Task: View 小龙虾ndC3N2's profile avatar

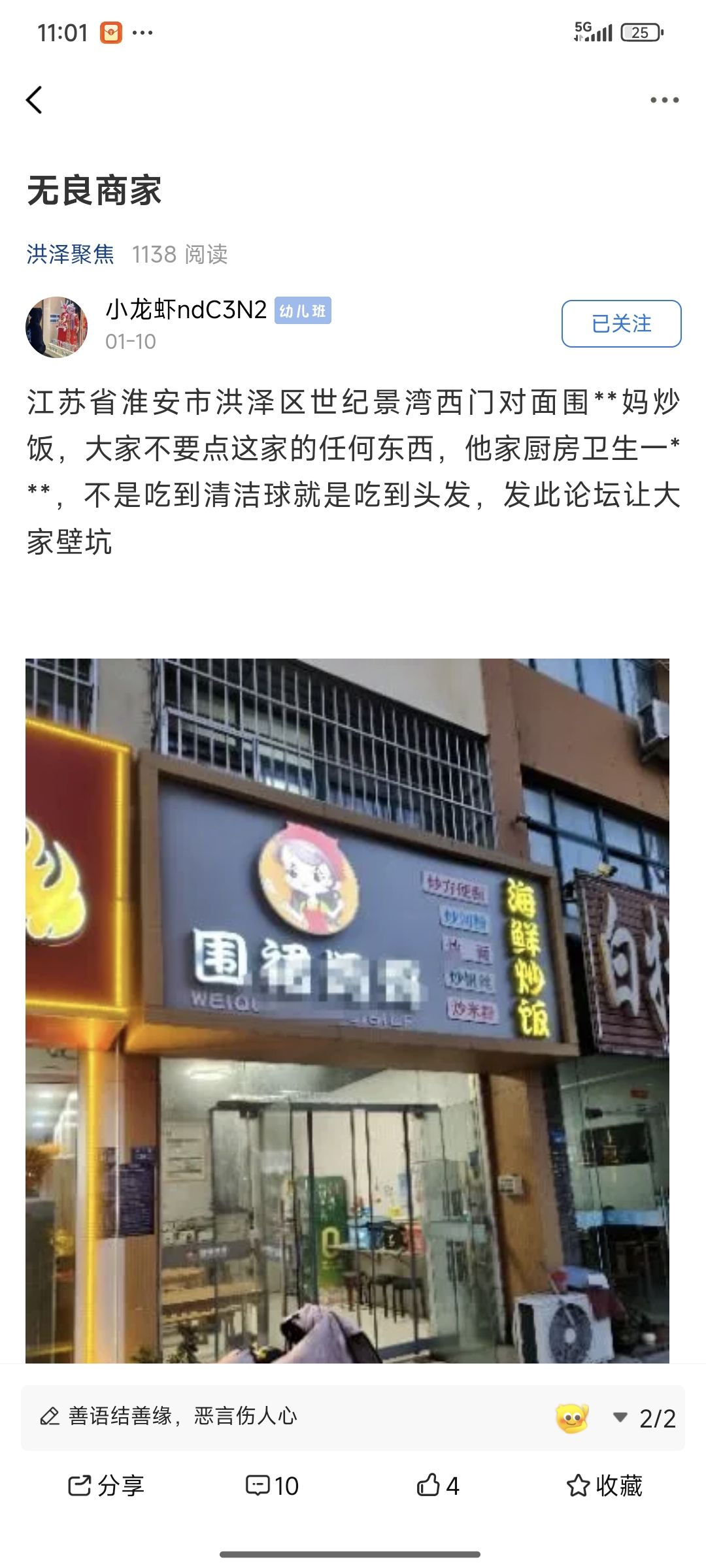Action: [x=57, y=327]
